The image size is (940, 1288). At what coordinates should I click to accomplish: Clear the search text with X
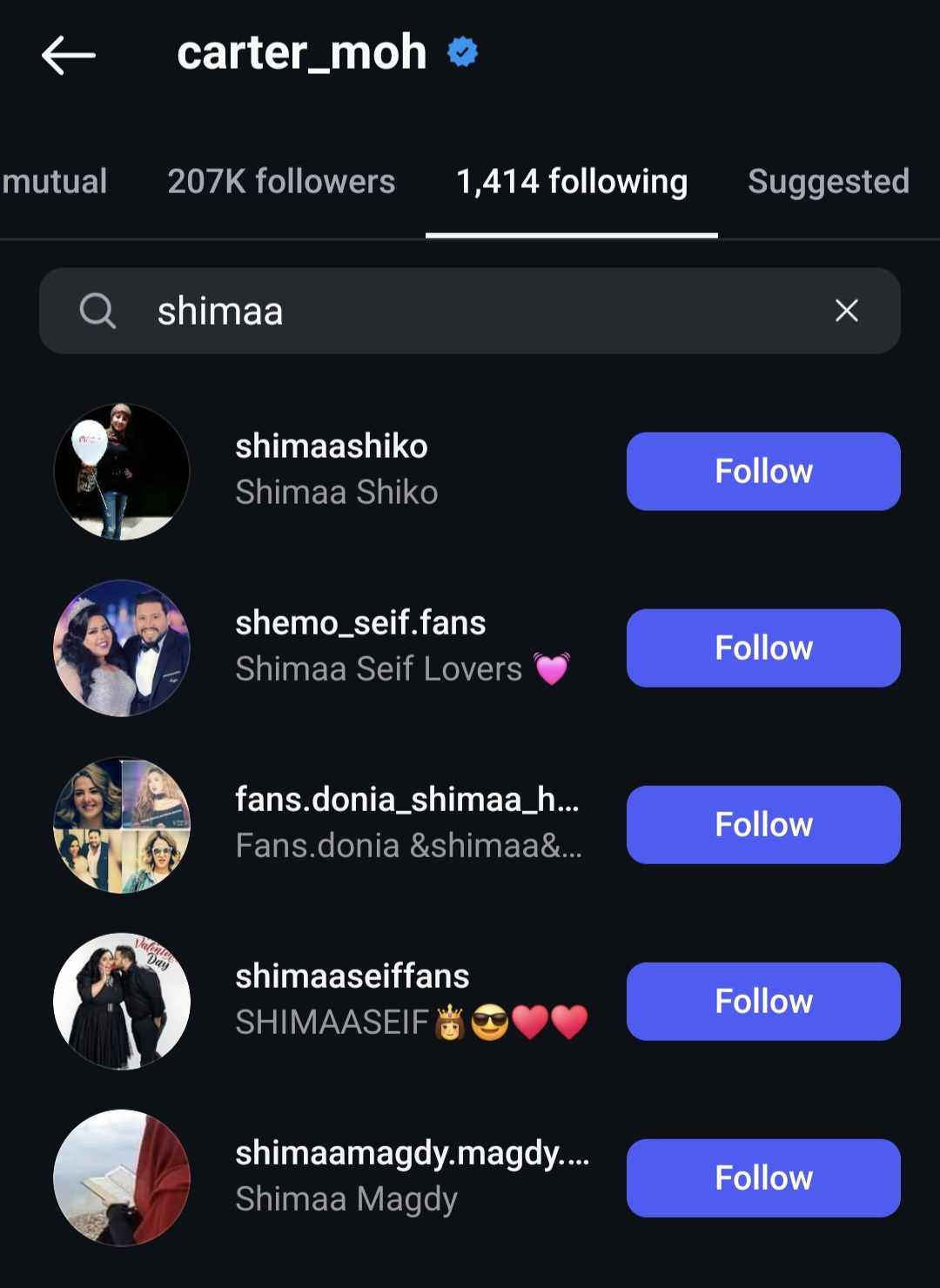pyautogui.click(x=846, y=311)
